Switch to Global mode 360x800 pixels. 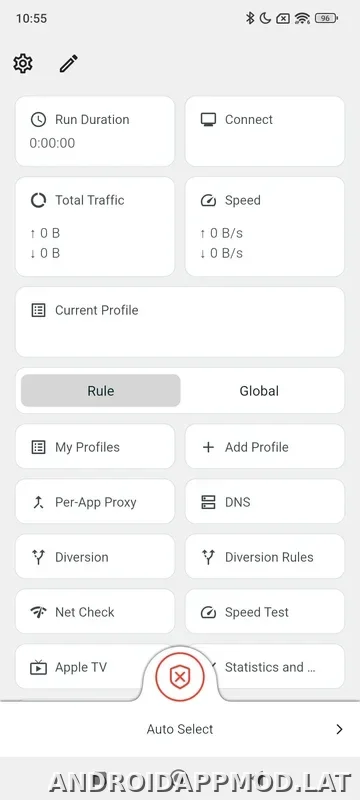point(259,391)
